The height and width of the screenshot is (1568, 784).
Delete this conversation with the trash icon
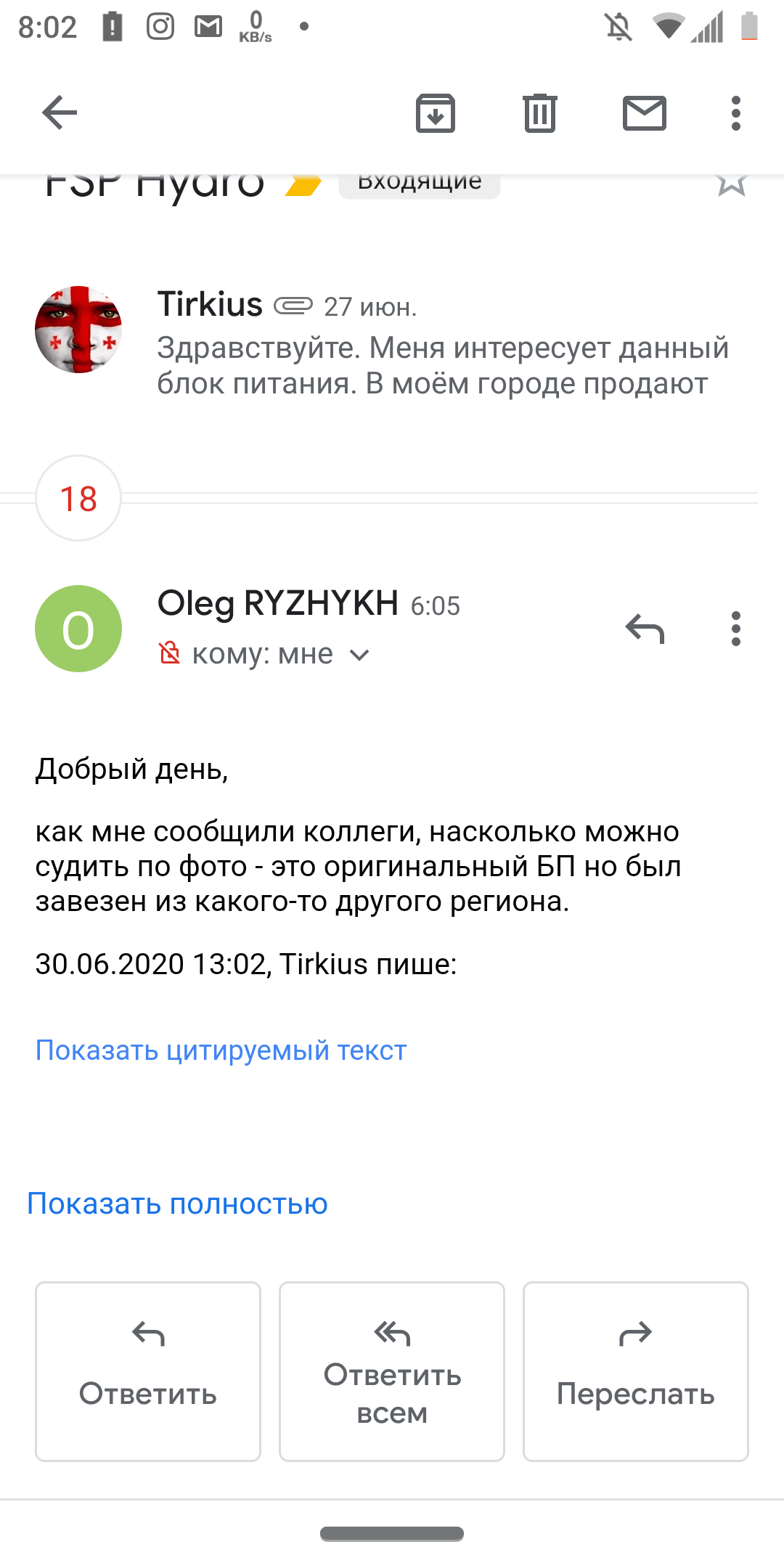click(540, 113)
